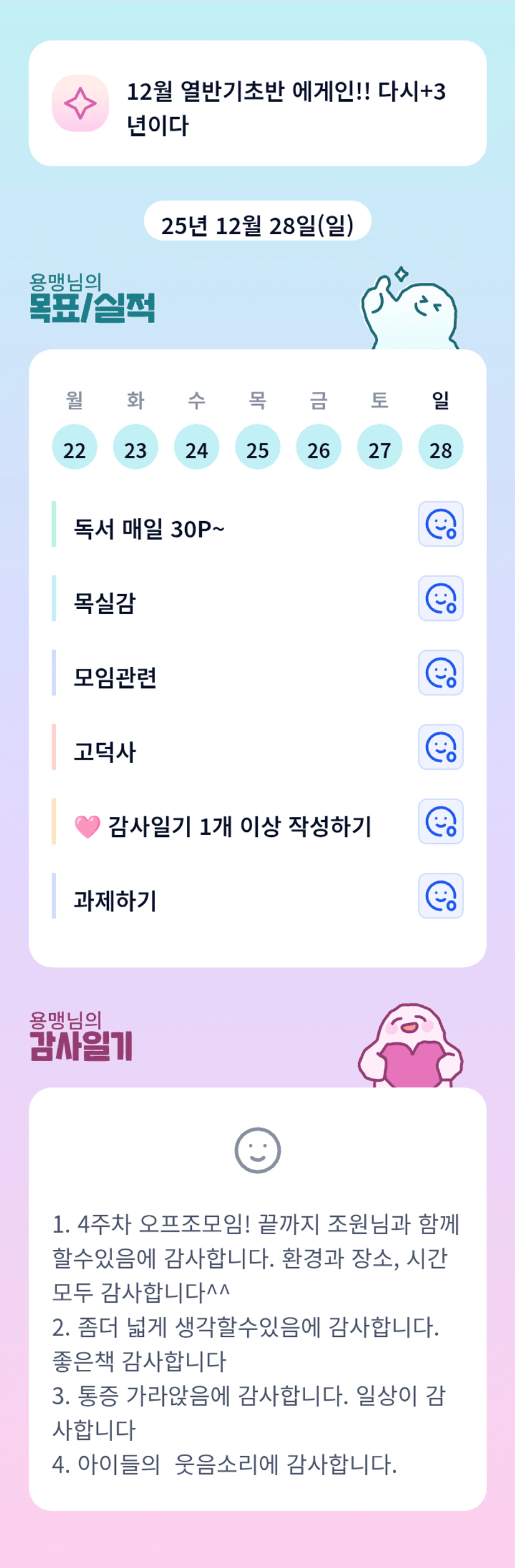Set result face for 감사일기 1개 이상 작성하기
The height and width of the screenshot is (1568, 515).
pos(441,822)
